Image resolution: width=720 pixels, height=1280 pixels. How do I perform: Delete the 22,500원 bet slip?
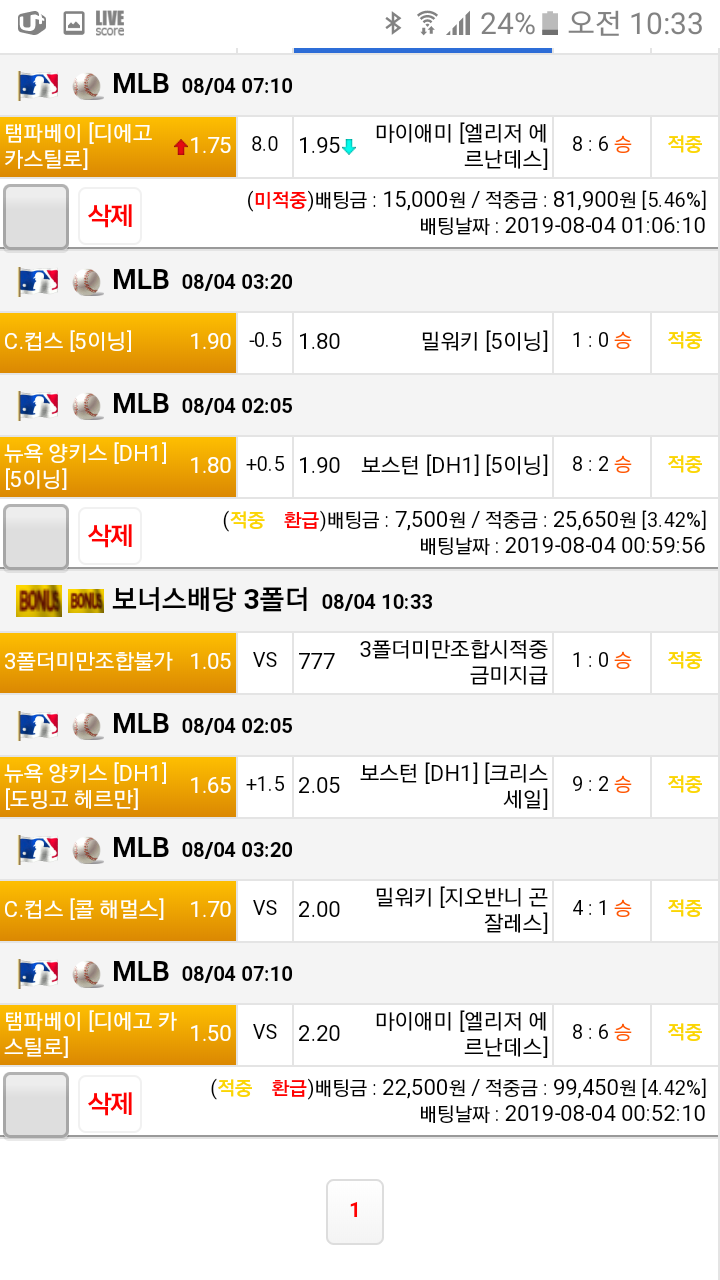pos(110,1104)
